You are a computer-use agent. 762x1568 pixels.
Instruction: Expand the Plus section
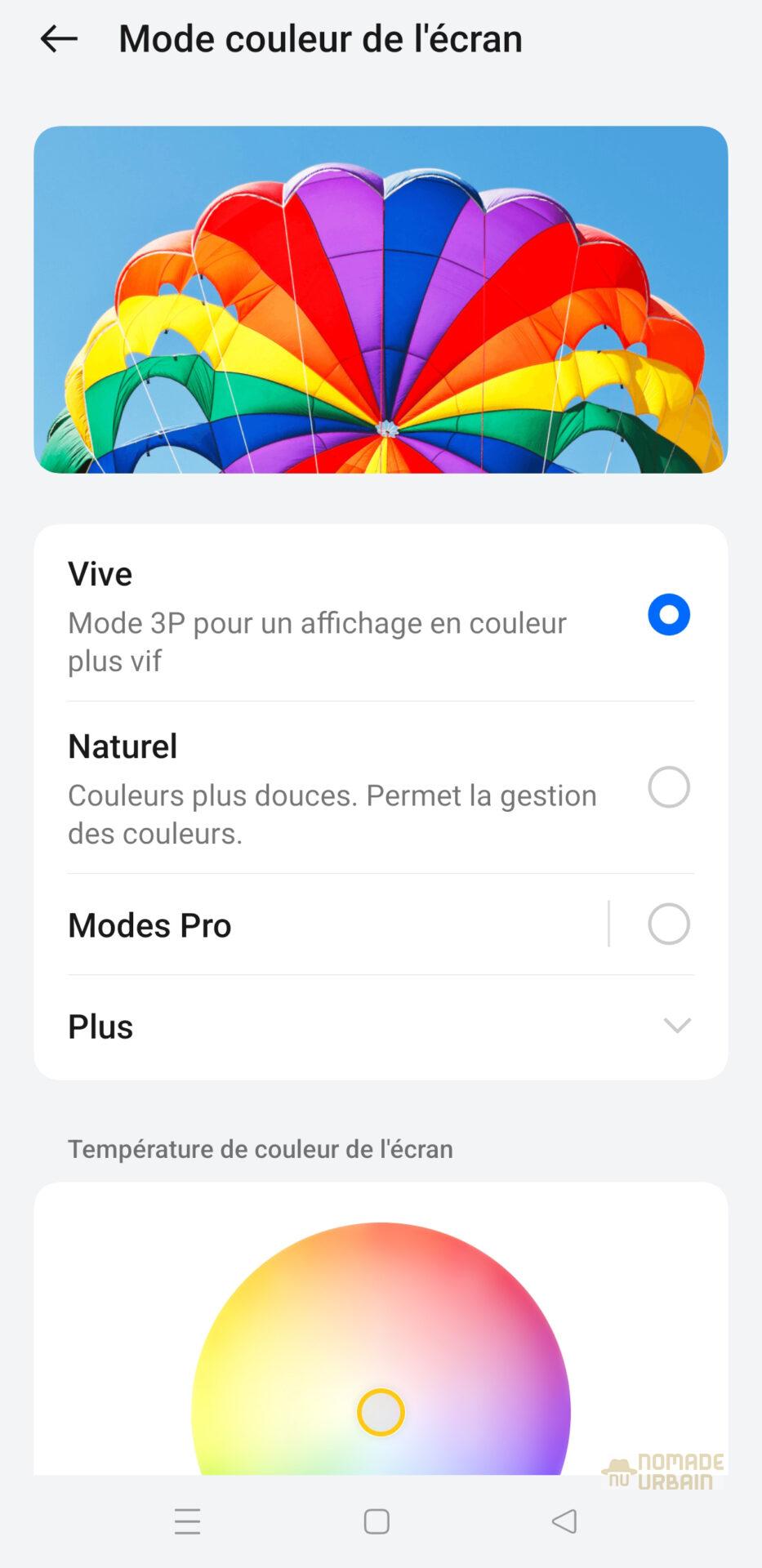(676, 1027)
